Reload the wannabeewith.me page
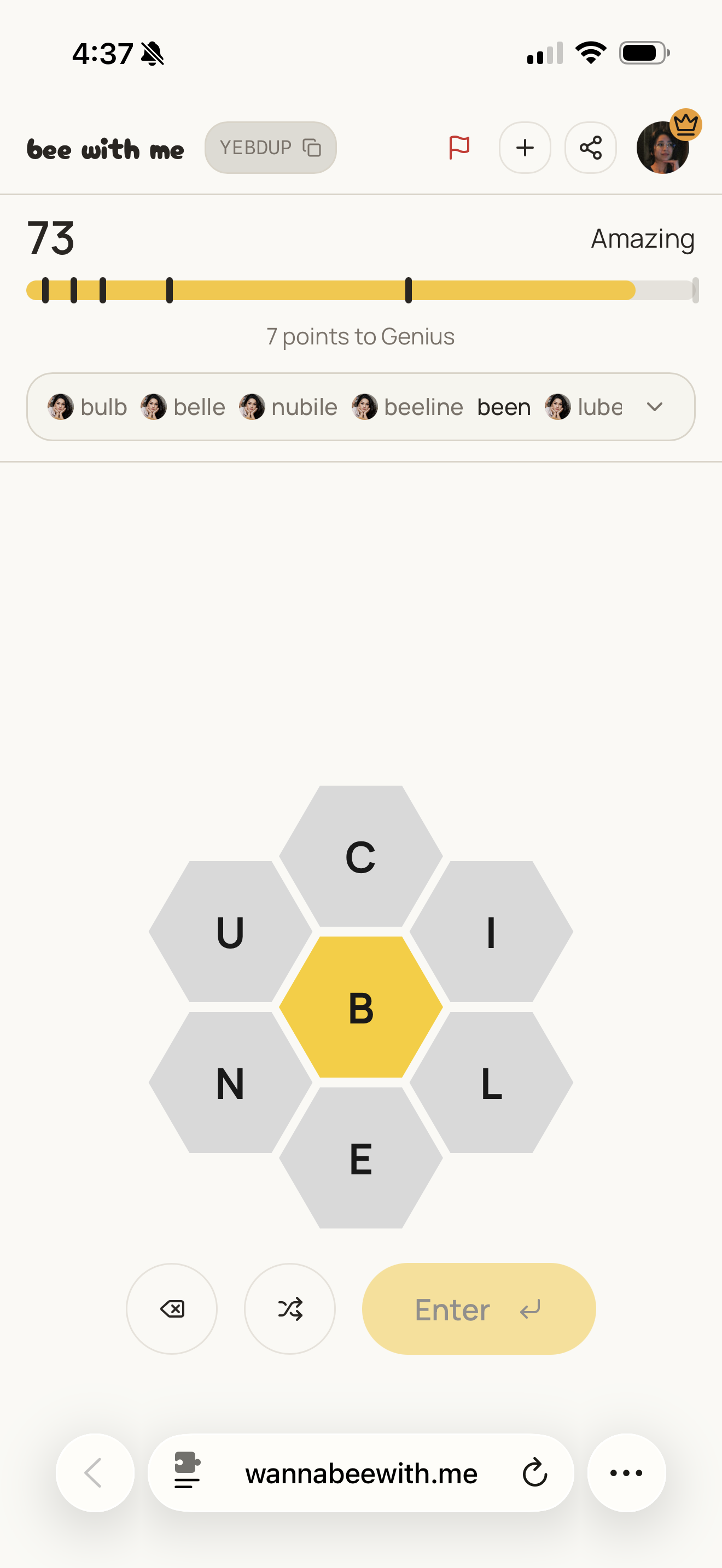 (534, 1473)
